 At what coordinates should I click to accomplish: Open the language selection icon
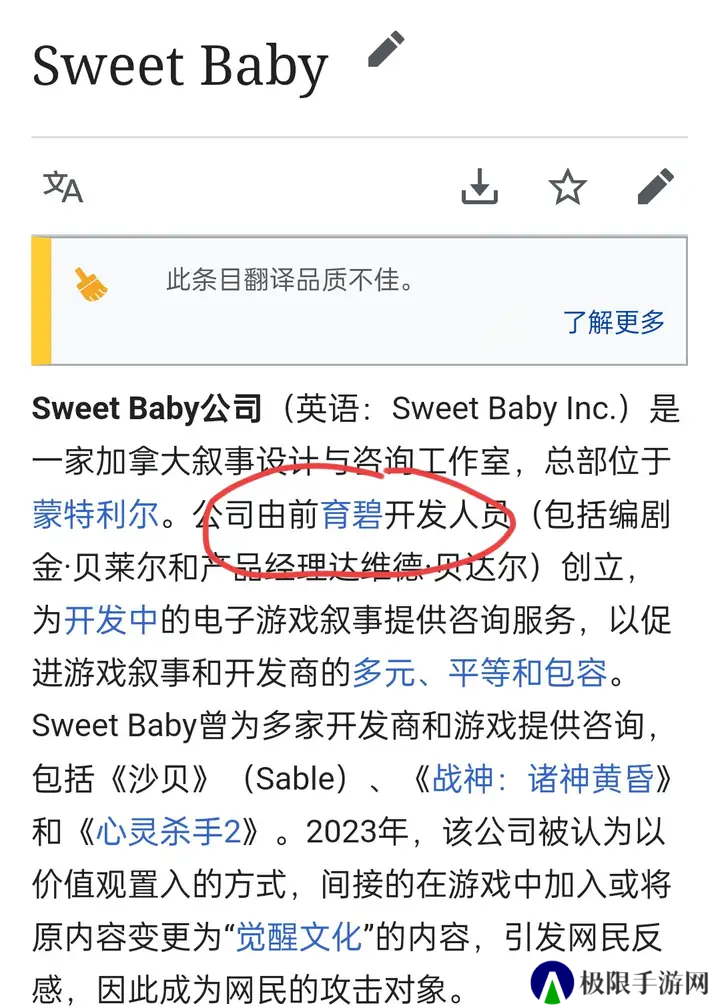(x=63, y=186)
